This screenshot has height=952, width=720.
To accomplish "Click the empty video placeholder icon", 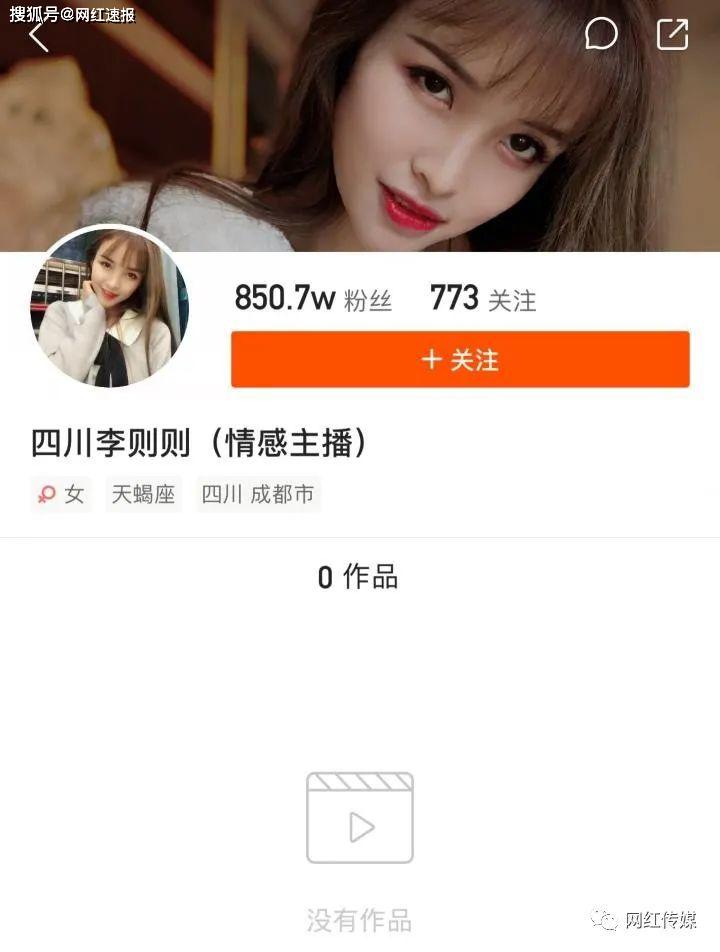I will (360, 816).
